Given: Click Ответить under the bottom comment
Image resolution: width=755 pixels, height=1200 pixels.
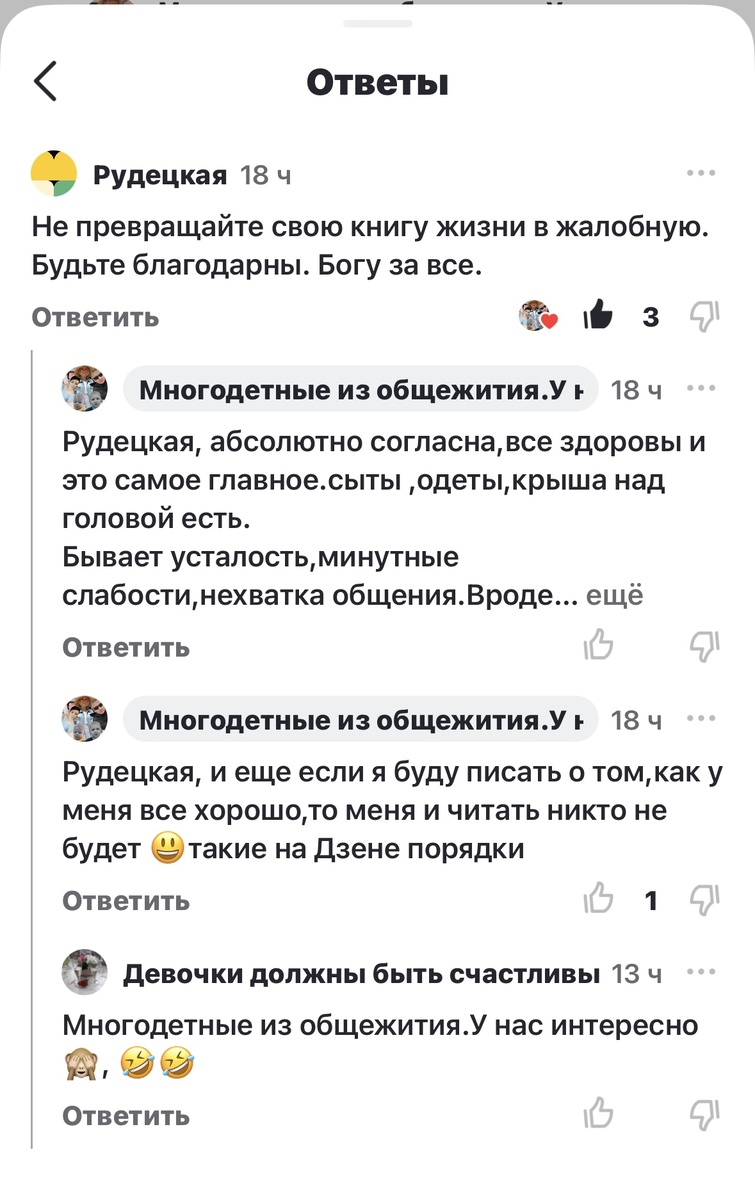Looking at the screenshot, I should pos(126,1114).
